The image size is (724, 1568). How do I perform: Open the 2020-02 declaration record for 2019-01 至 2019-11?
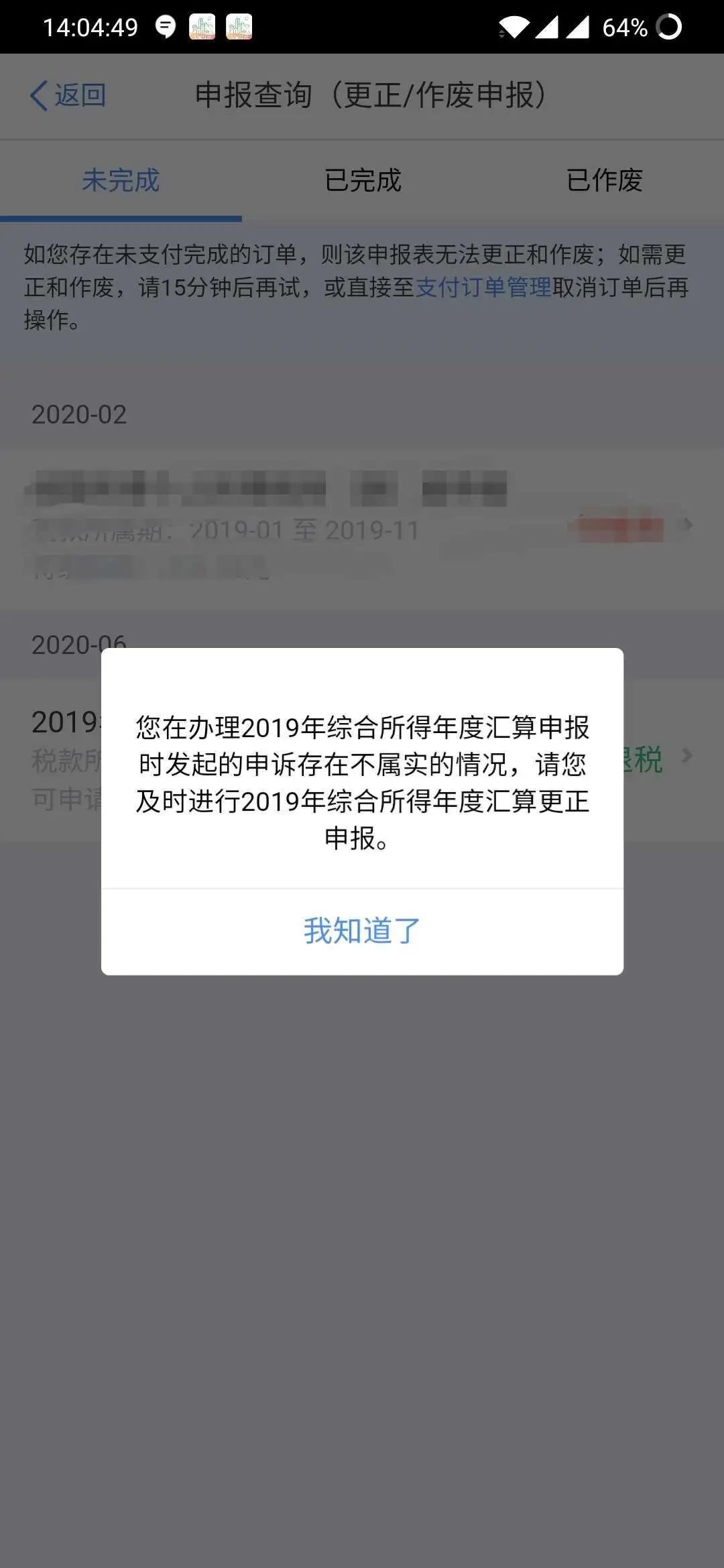click(362, 526)
